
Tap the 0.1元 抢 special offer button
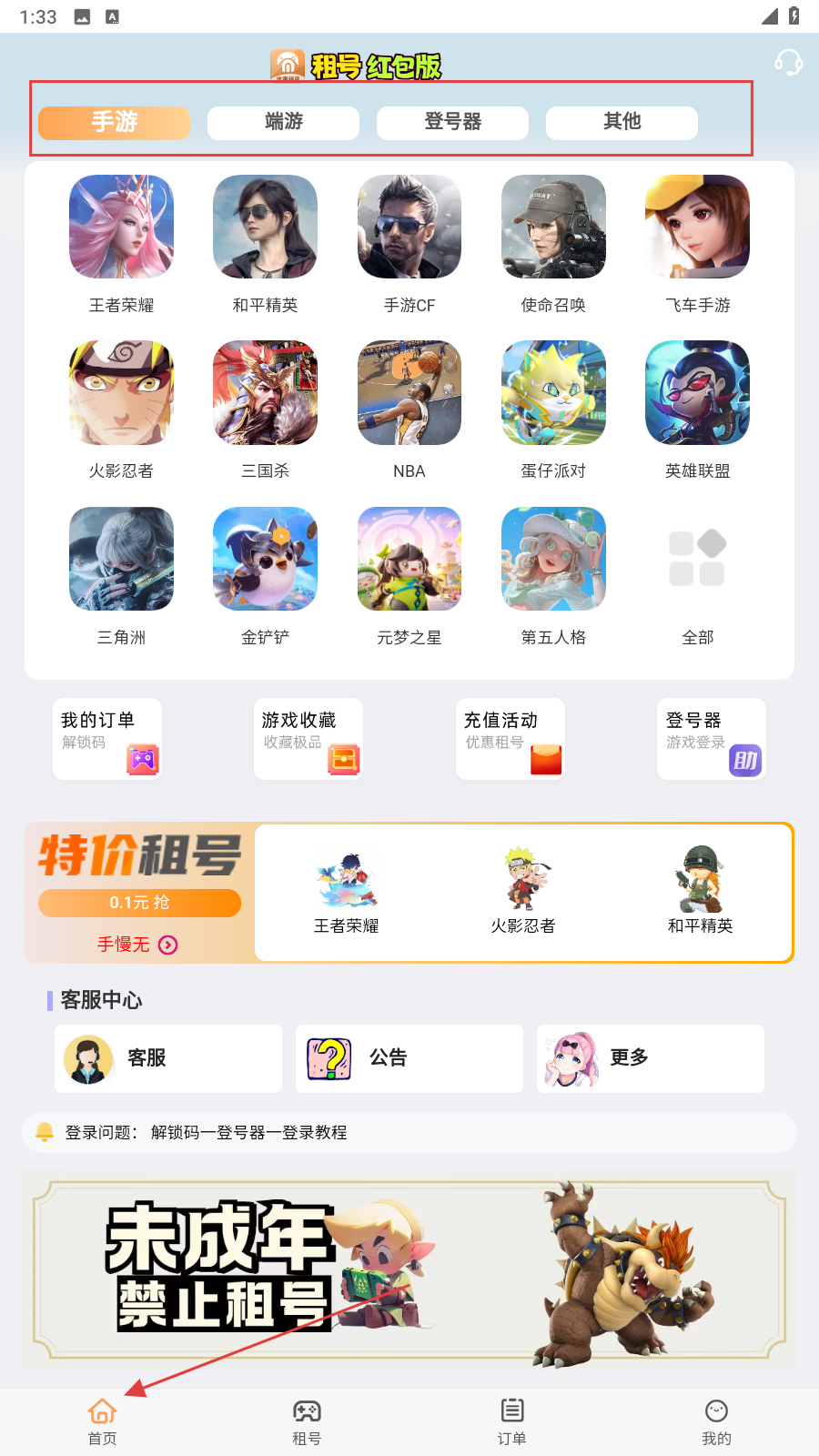pyautogui.click(x=139, y=903)
